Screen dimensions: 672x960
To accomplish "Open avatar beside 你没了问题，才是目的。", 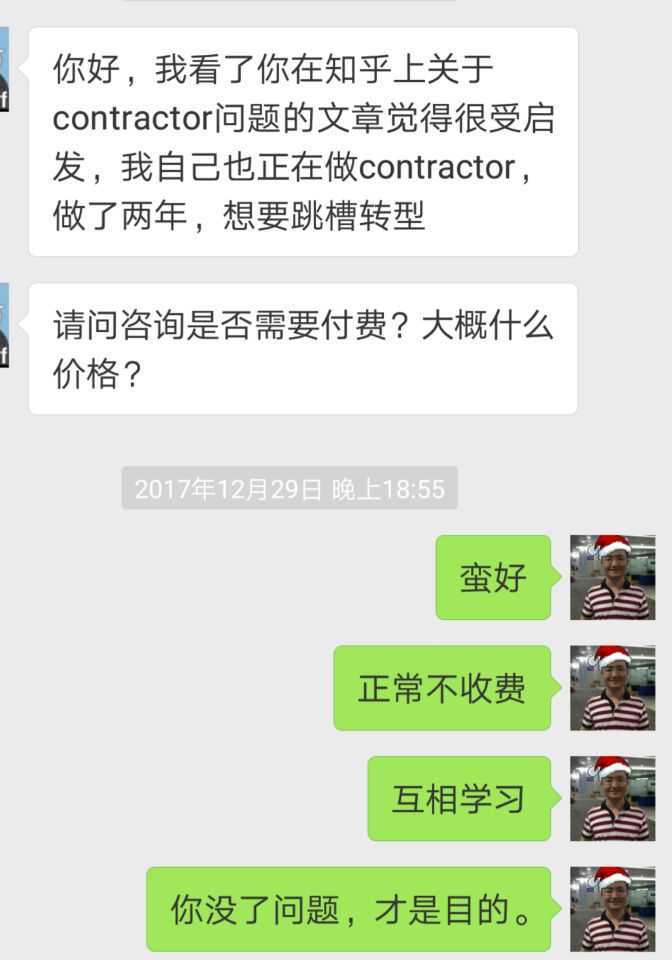I will coord(612,908).
